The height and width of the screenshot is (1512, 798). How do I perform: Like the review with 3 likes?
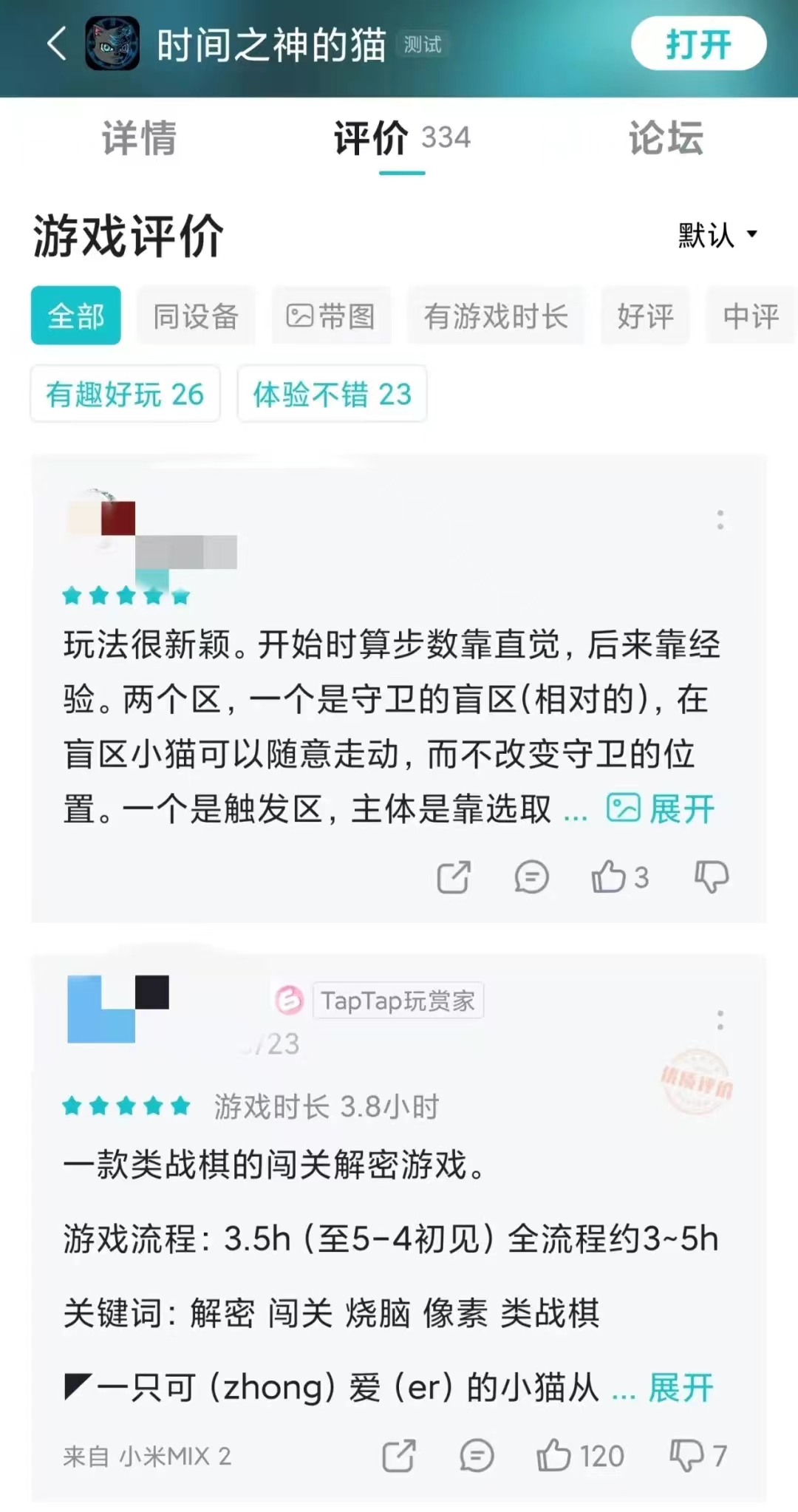pyautogui.click(x=609, y=877)
